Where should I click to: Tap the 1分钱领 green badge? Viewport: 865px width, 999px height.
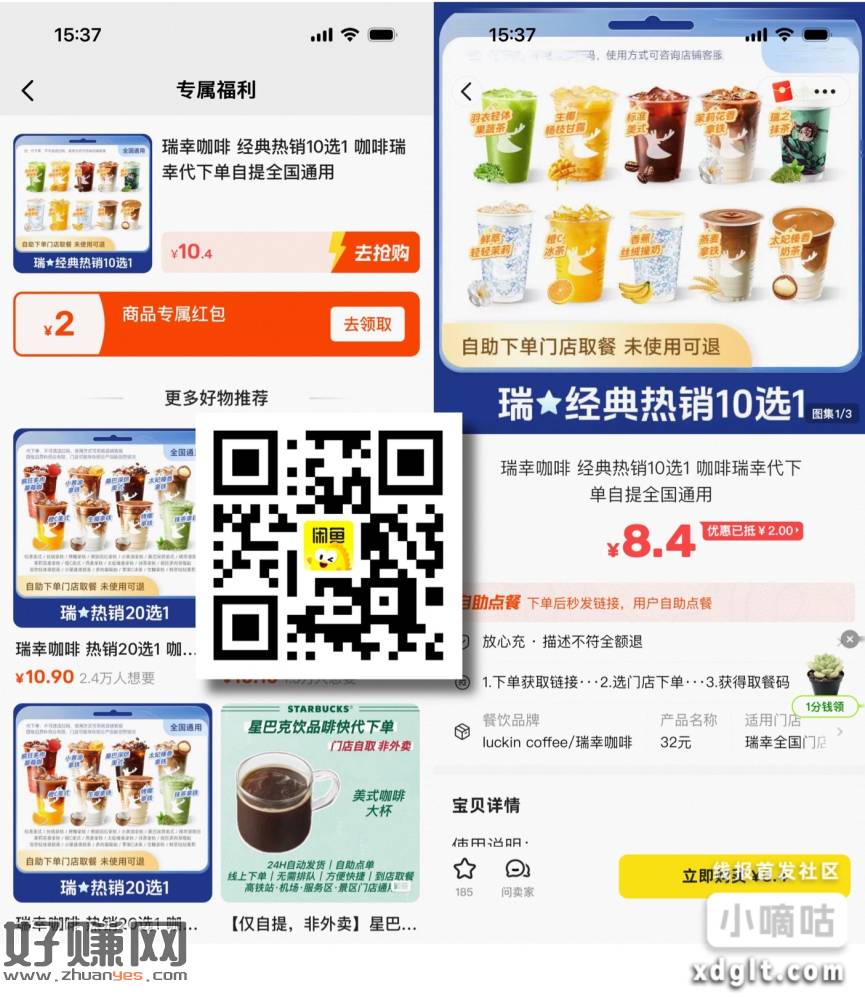pos(827,705)
